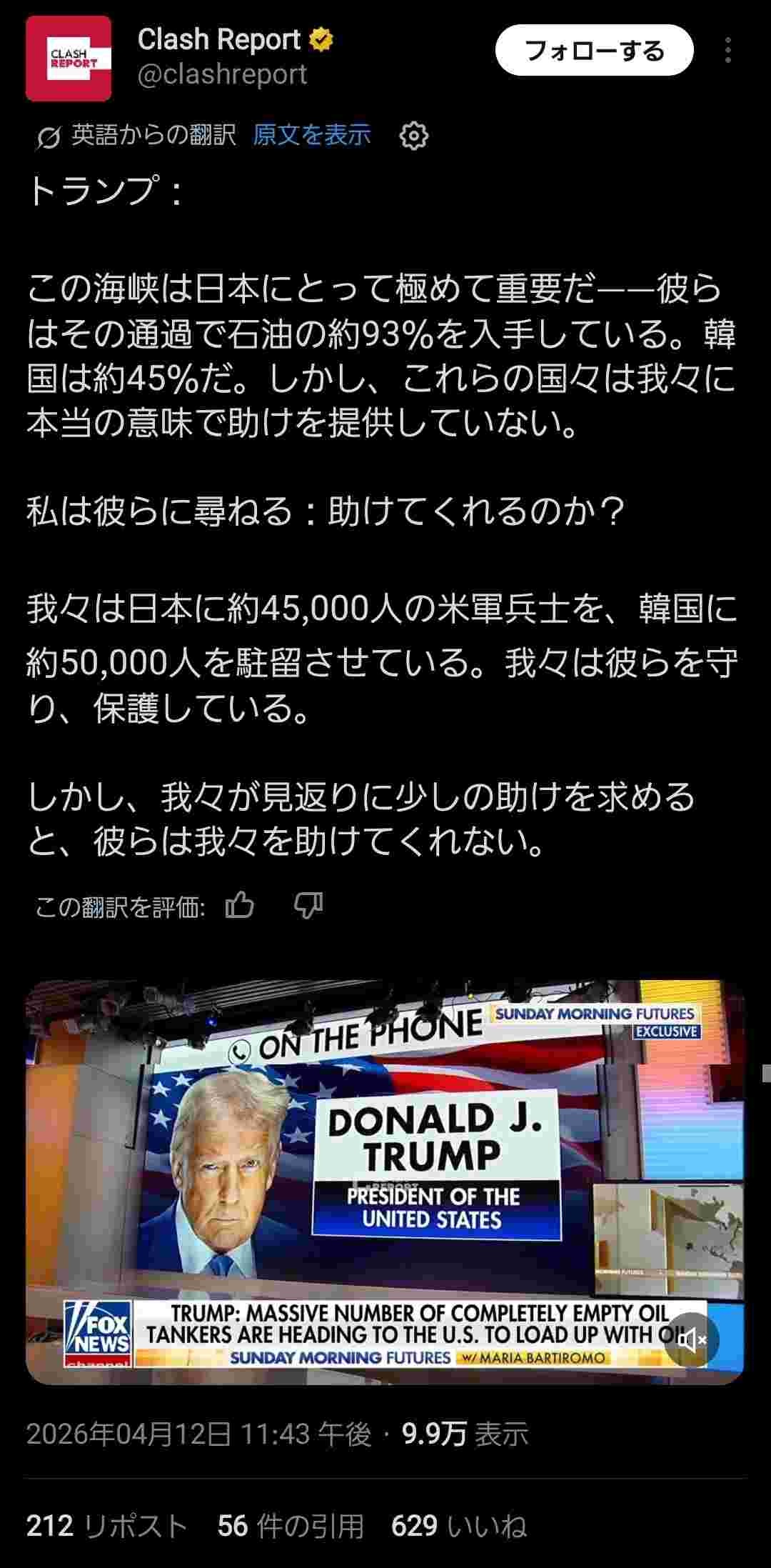The image size is (771, 1568).
Task: Open Clash Report profile avatar
Action: (69, 59)
